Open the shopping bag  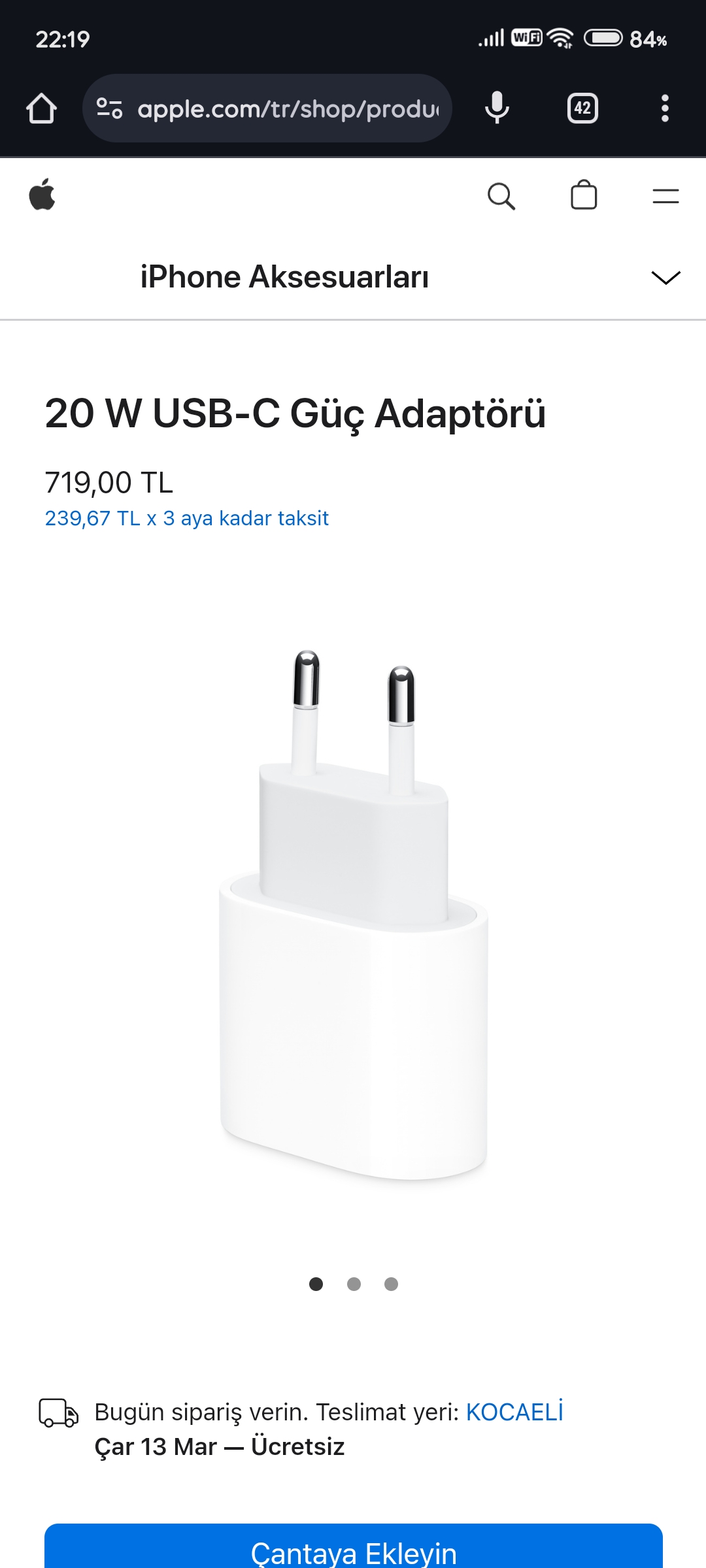(584, 195)
